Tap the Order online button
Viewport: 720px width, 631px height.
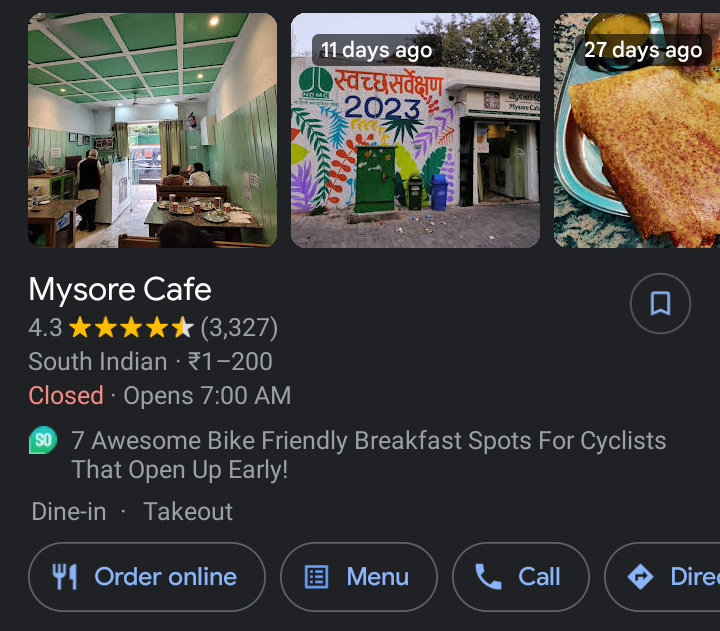coord(147,577)
